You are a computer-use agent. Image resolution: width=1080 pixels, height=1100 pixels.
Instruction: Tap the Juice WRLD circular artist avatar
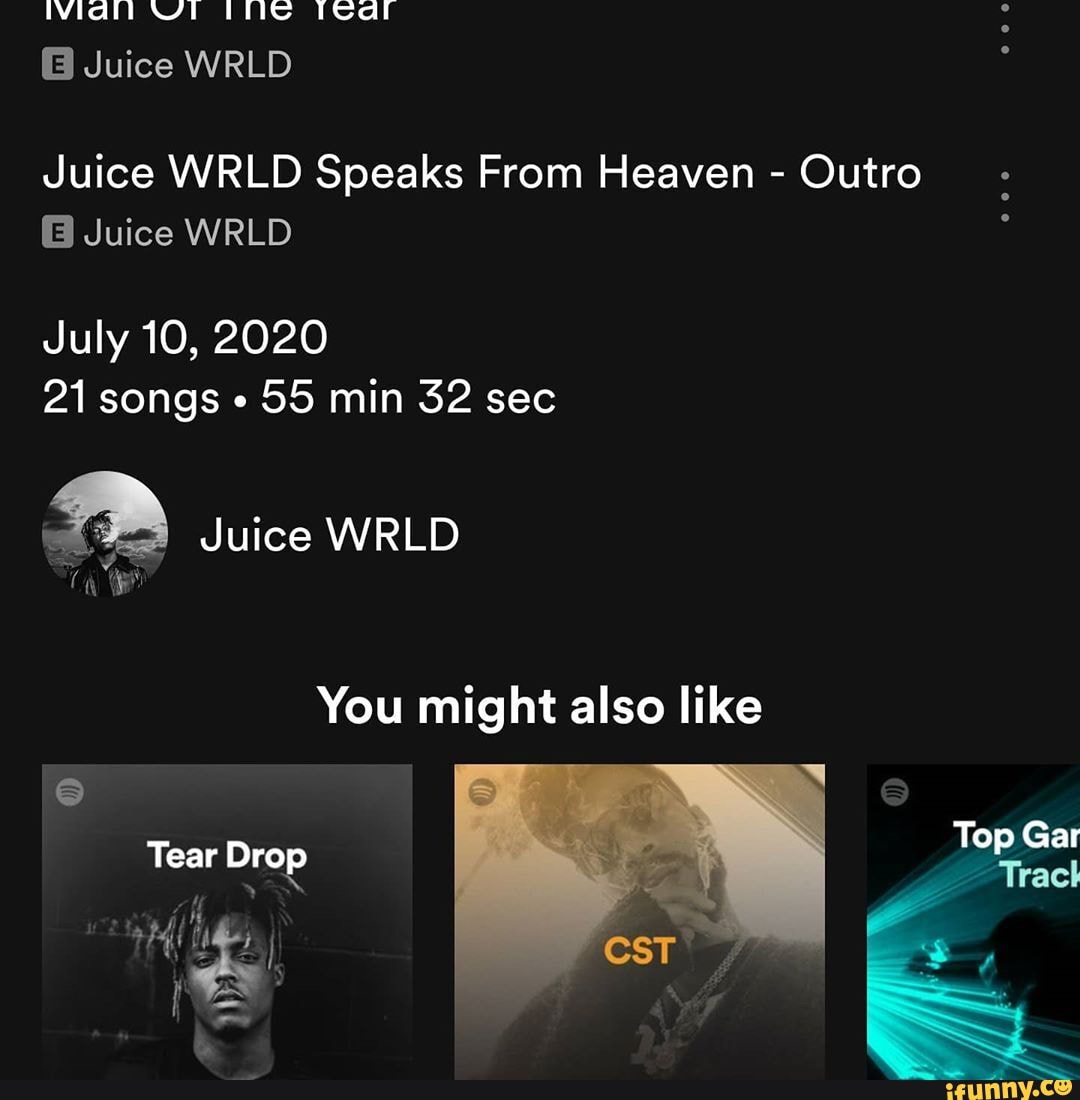(x=105, y=533)
